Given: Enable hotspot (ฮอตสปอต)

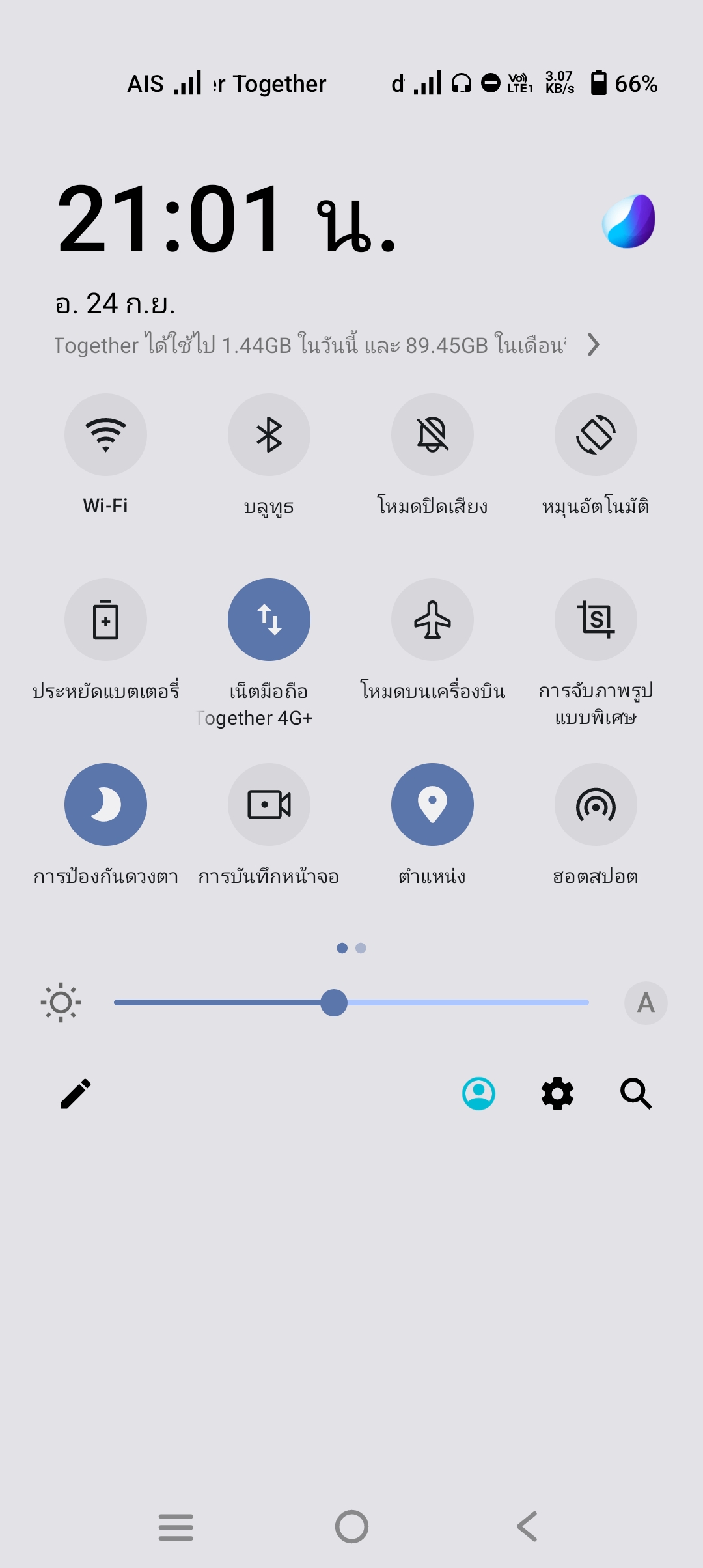Looking at the screenshot, I should click(x=596, y=804).
